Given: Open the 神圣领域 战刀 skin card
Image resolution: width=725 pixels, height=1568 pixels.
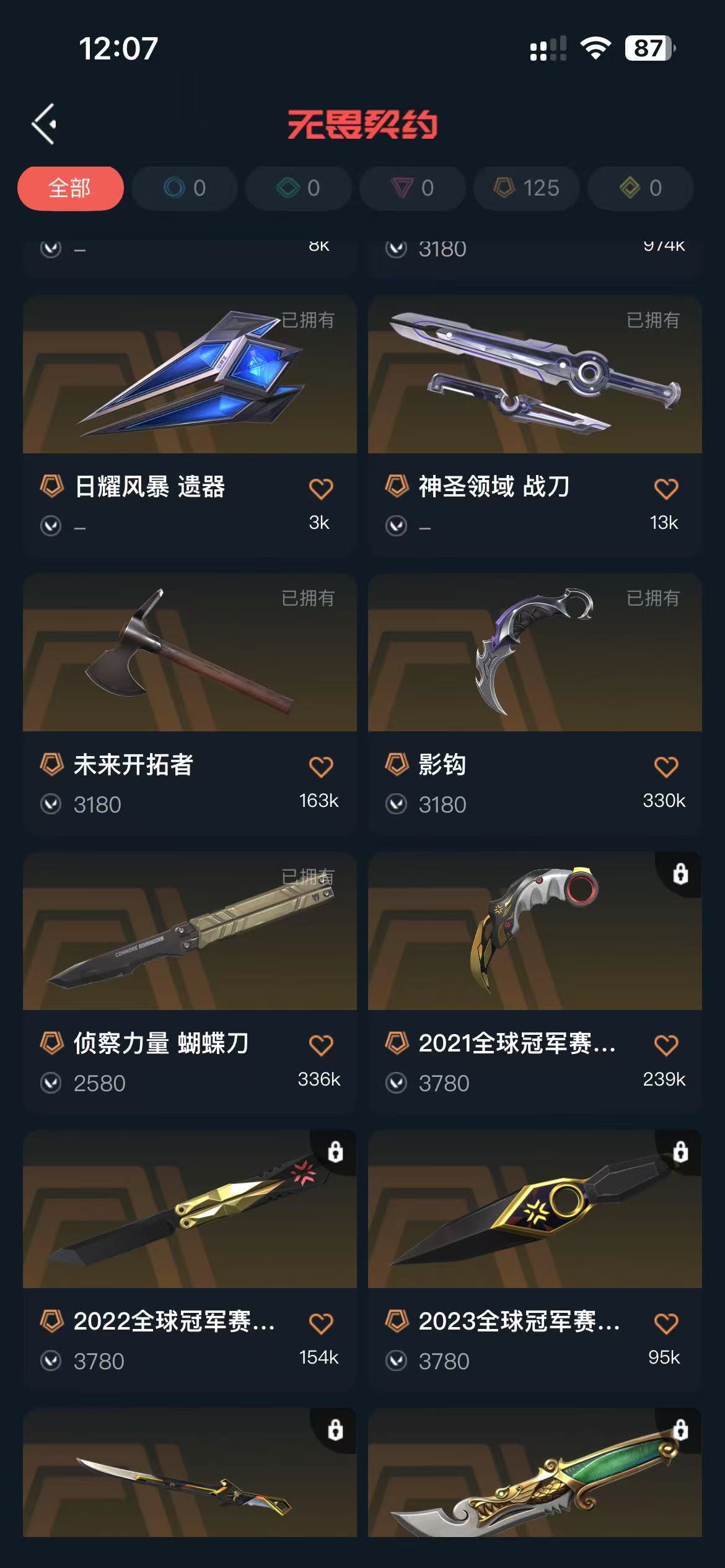Looking at the screenshot, I should (x=534, y=375).
